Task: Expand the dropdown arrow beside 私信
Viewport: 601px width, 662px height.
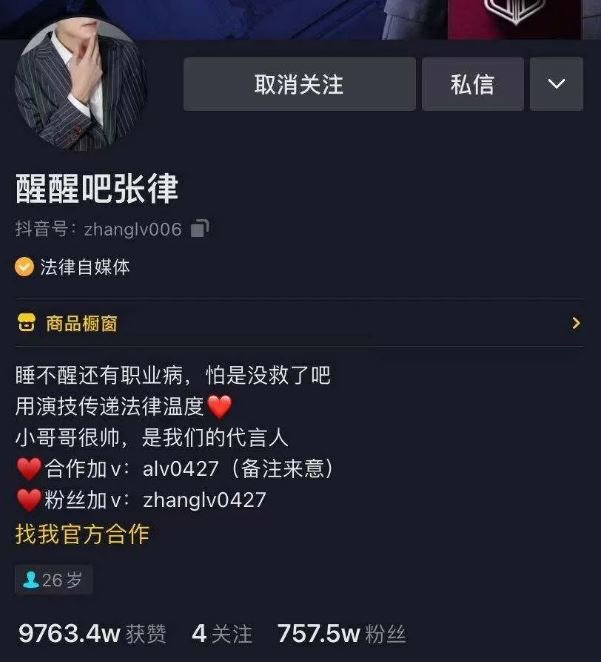Action: pos(557,84)
